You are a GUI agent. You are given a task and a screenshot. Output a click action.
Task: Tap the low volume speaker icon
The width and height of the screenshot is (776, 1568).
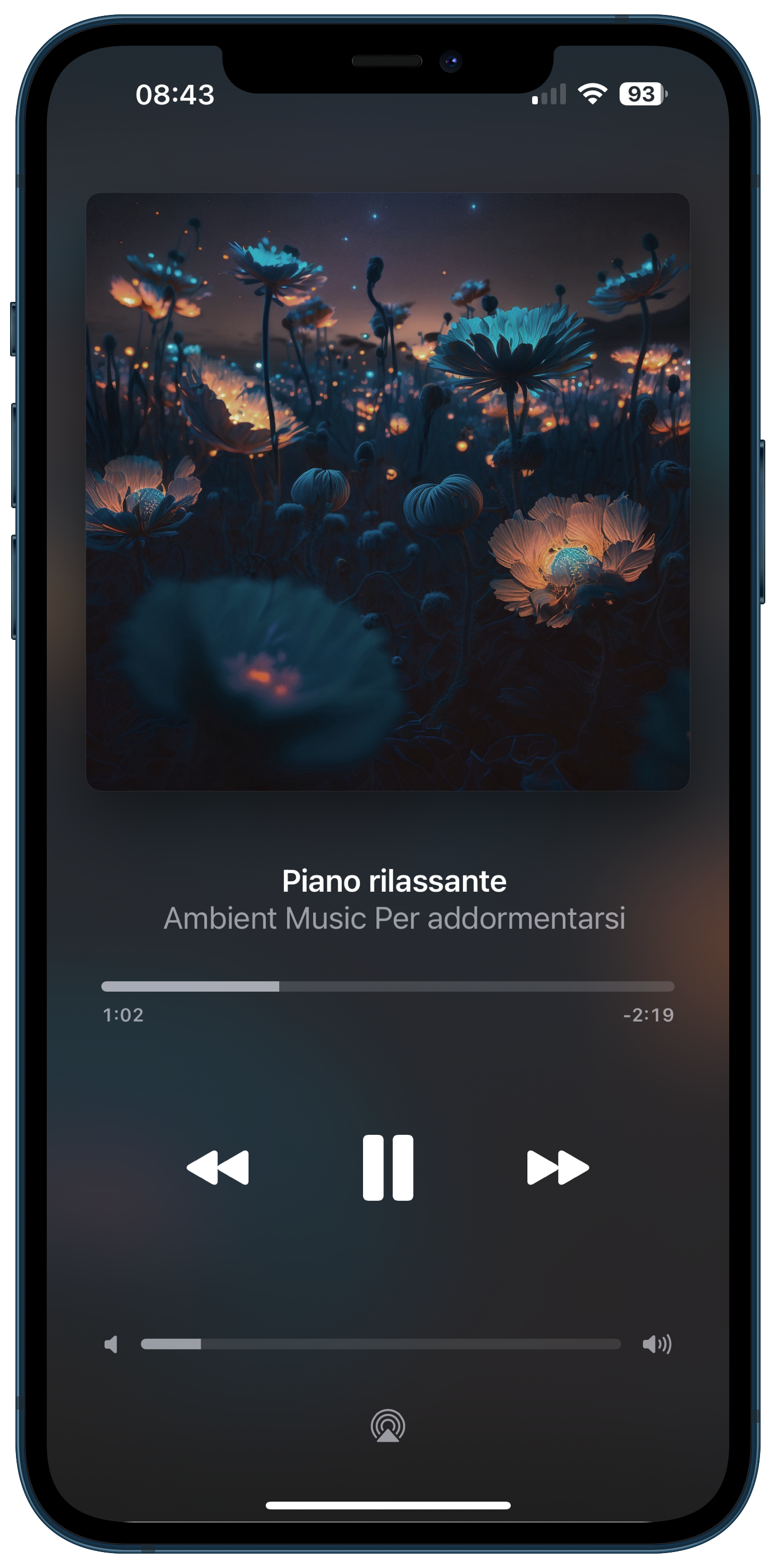111,1344
